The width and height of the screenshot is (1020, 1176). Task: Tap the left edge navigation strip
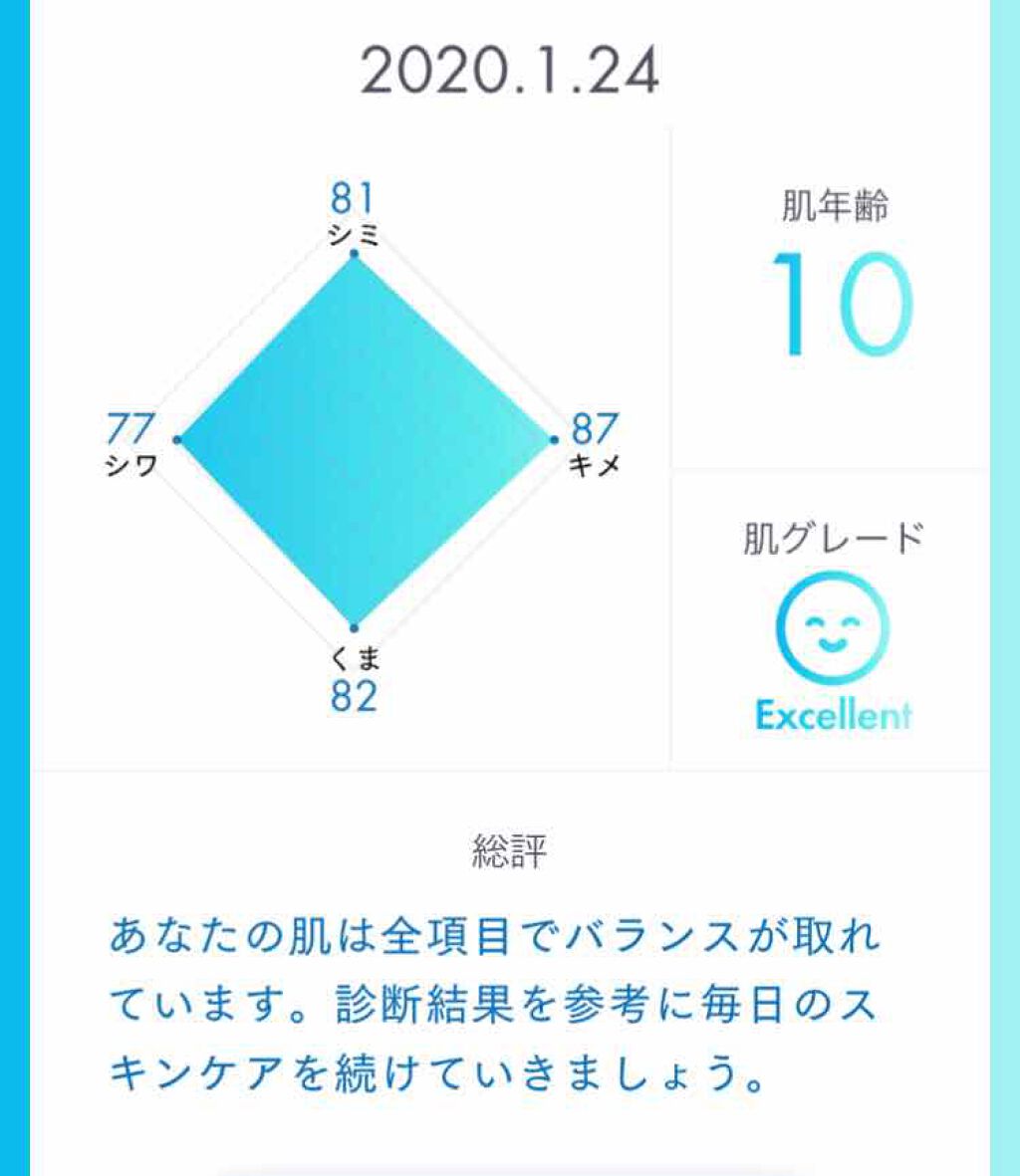click(12, 588)
